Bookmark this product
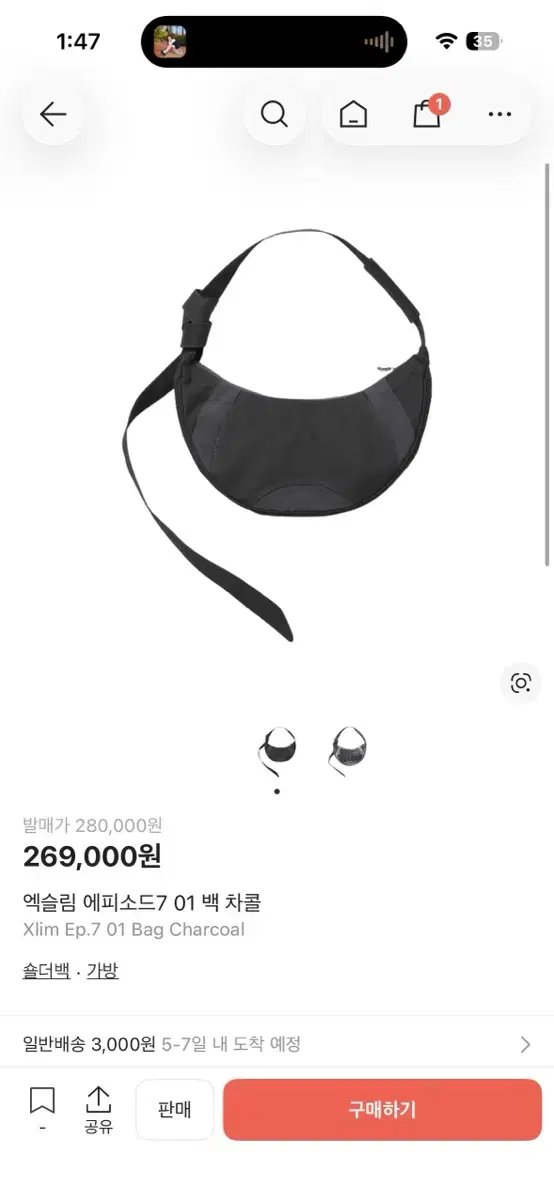Viewport: 554px width, 1200px height. point(42,1109)
